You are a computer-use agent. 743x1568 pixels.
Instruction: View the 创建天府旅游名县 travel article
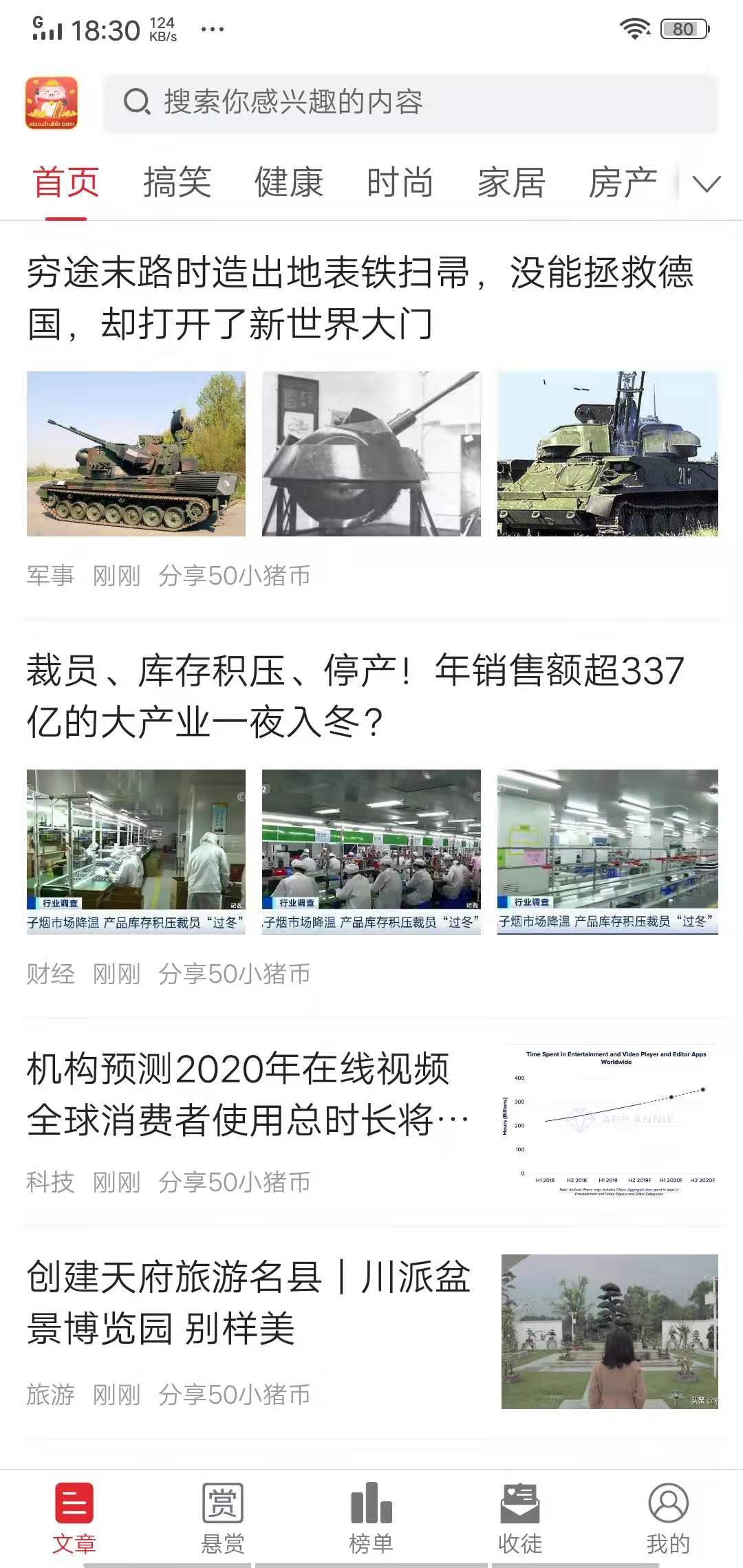pyautogui.click(x=248, y=1302)
